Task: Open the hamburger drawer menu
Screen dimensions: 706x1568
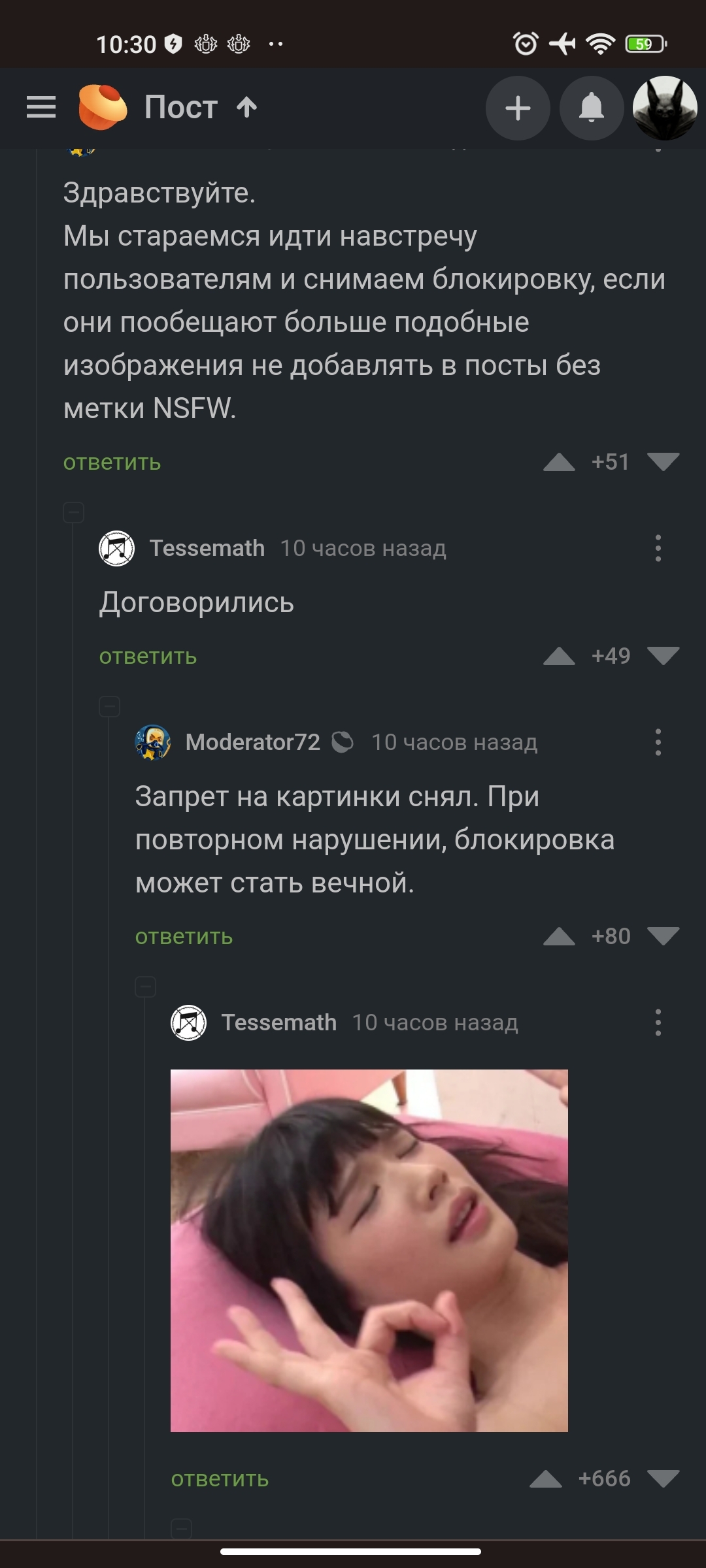Action: click(x=41, y=107)
